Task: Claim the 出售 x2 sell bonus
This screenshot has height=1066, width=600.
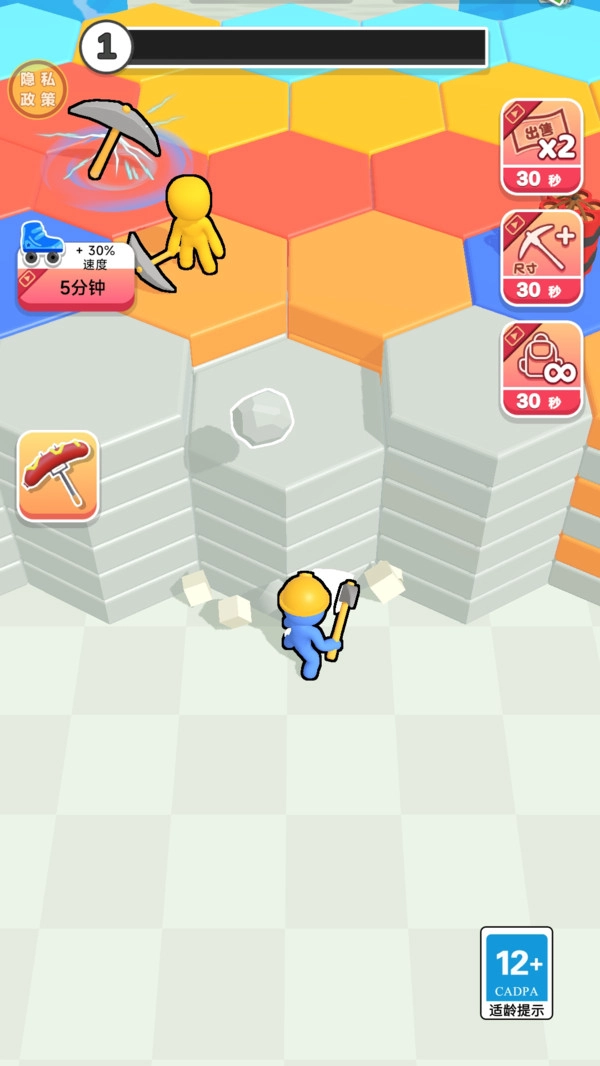Action: [541, 148]
